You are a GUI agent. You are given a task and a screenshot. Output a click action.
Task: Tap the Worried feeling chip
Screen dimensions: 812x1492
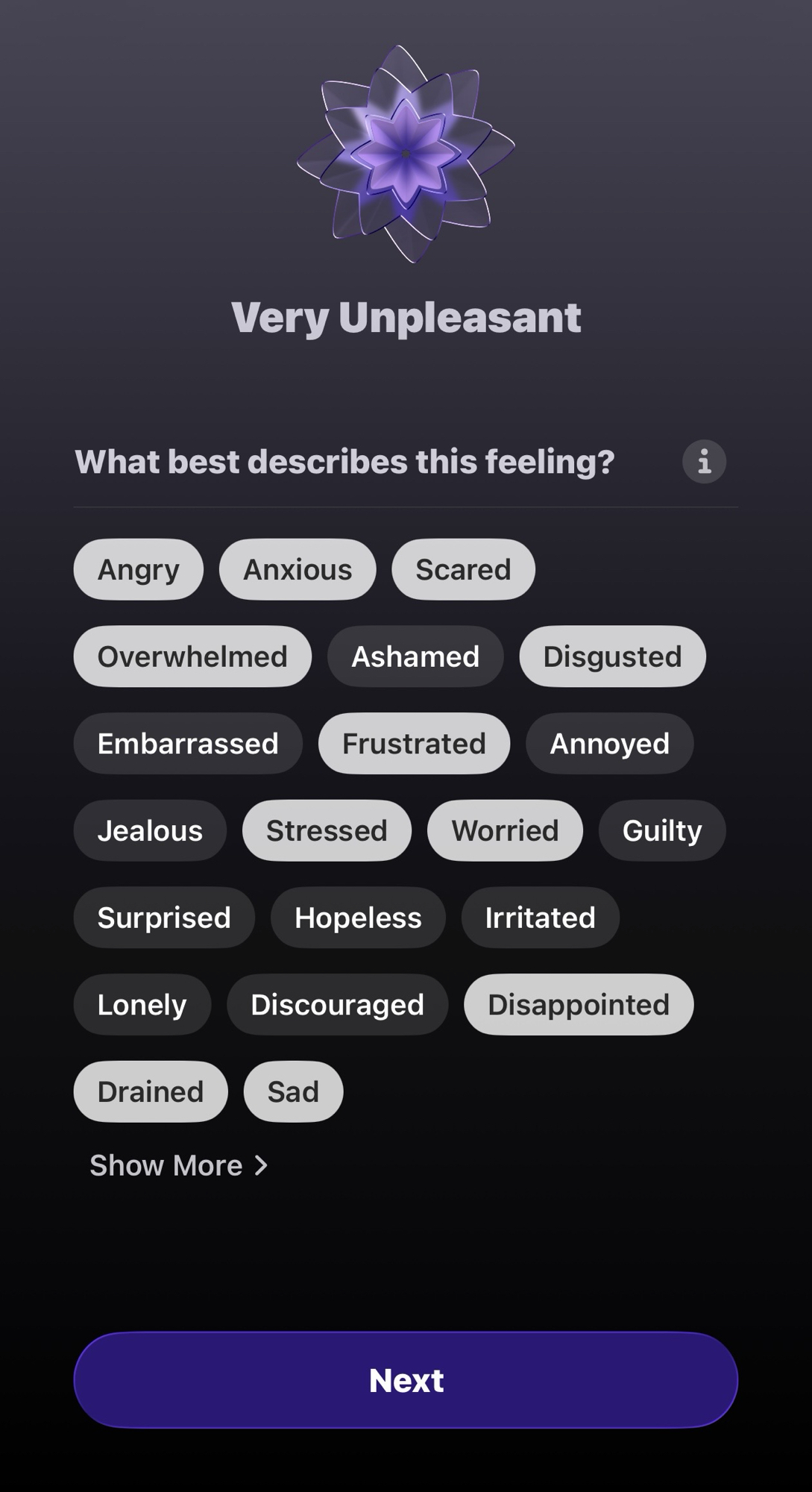[x=505, y=830]
